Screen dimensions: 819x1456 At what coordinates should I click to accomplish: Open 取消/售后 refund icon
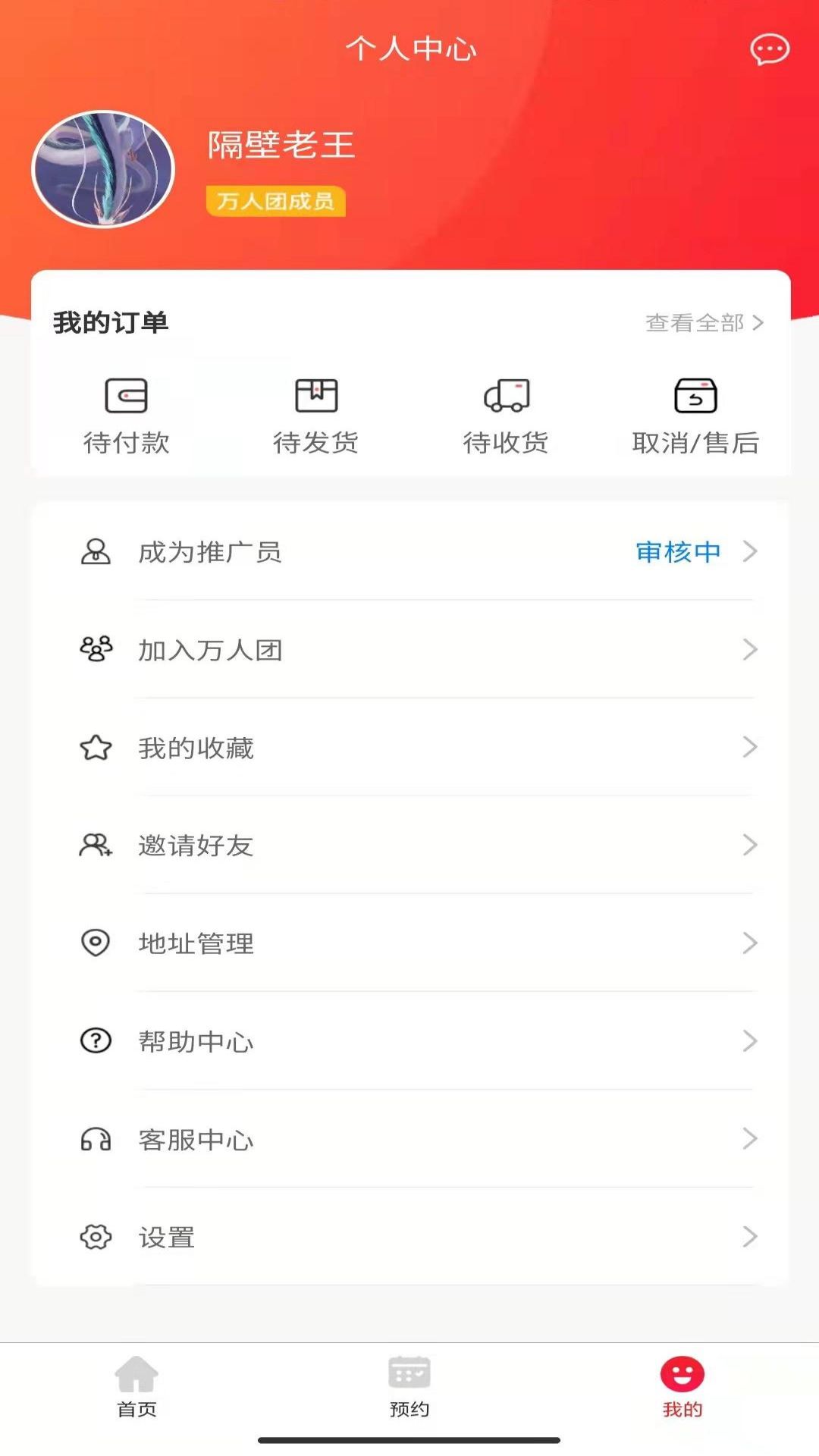pyautogui.click(x=696, y=396)
